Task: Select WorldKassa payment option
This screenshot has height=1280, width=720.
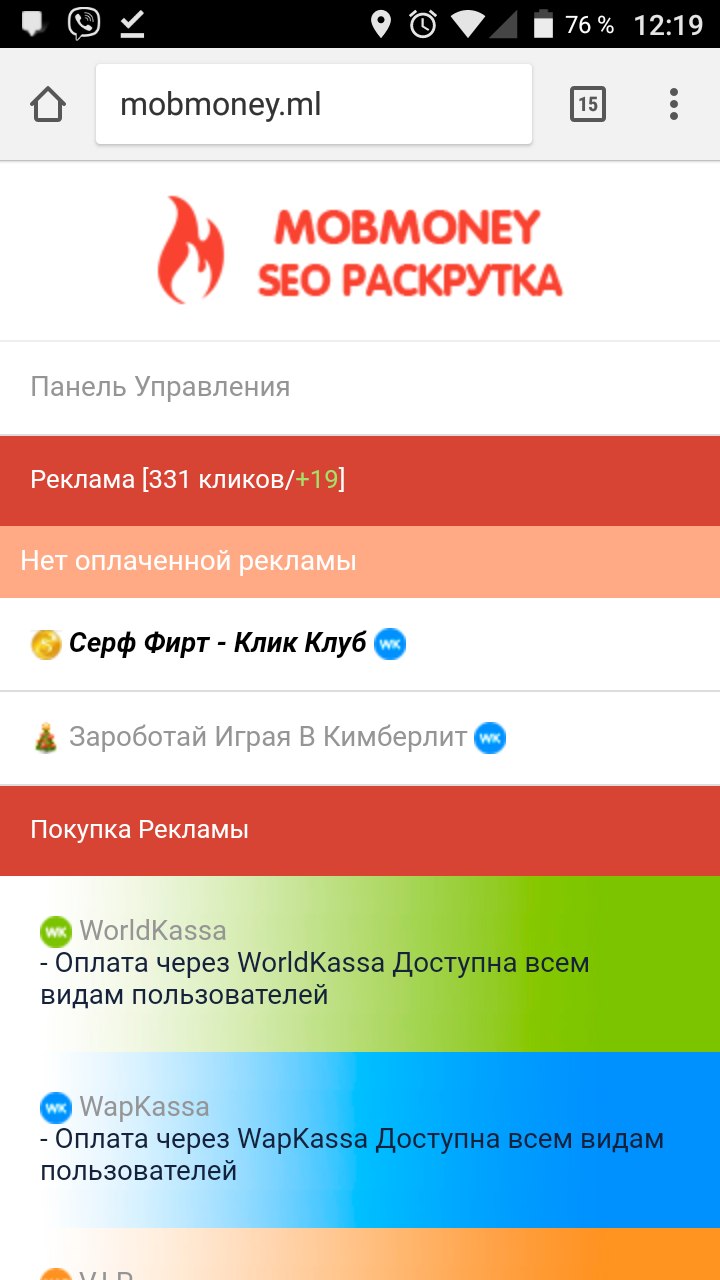Action: 153,931
